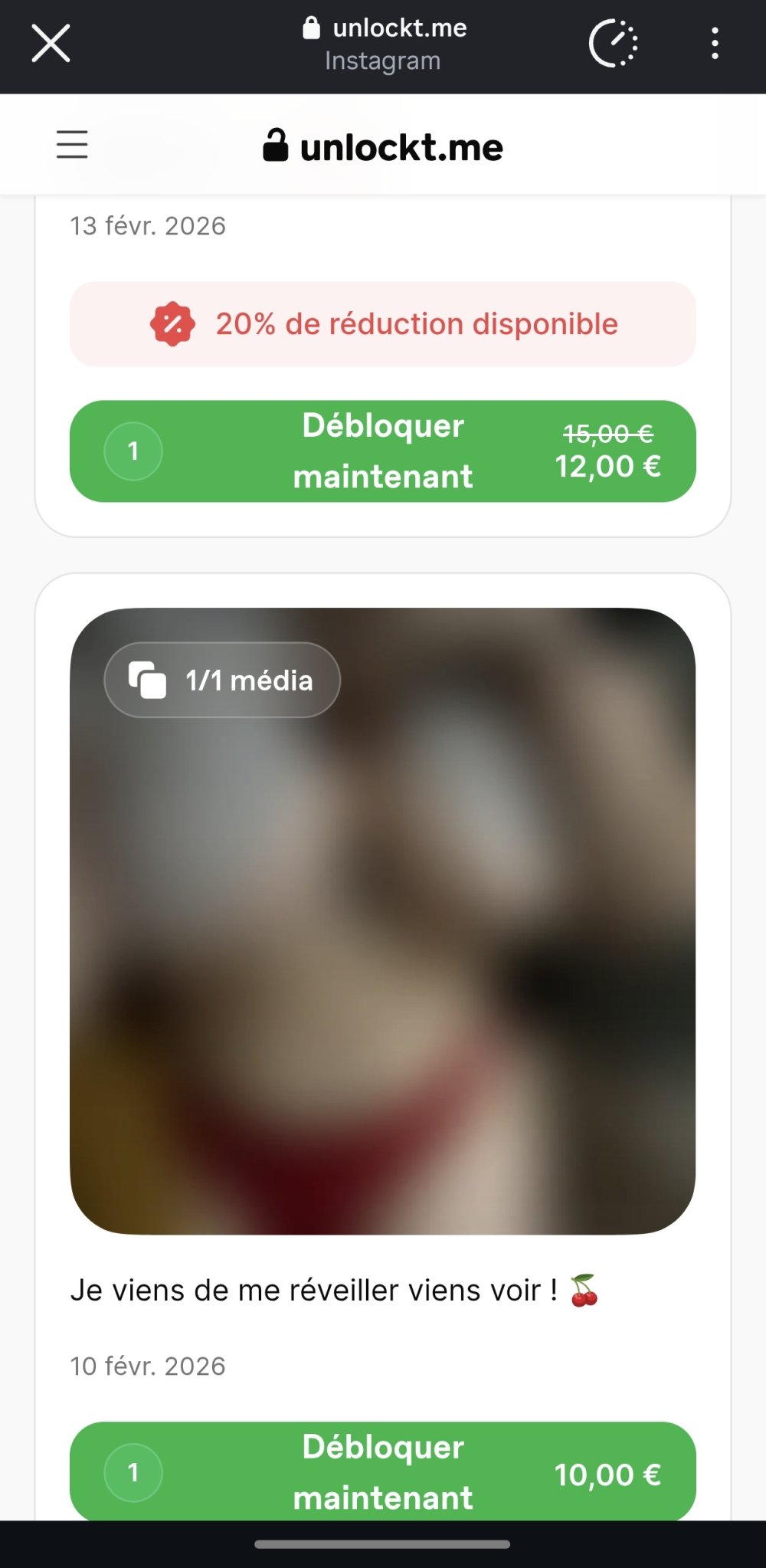The width and height of the screenshot is (766, 1568).
Task: Open the browser overflow menu
Action: 715,44
